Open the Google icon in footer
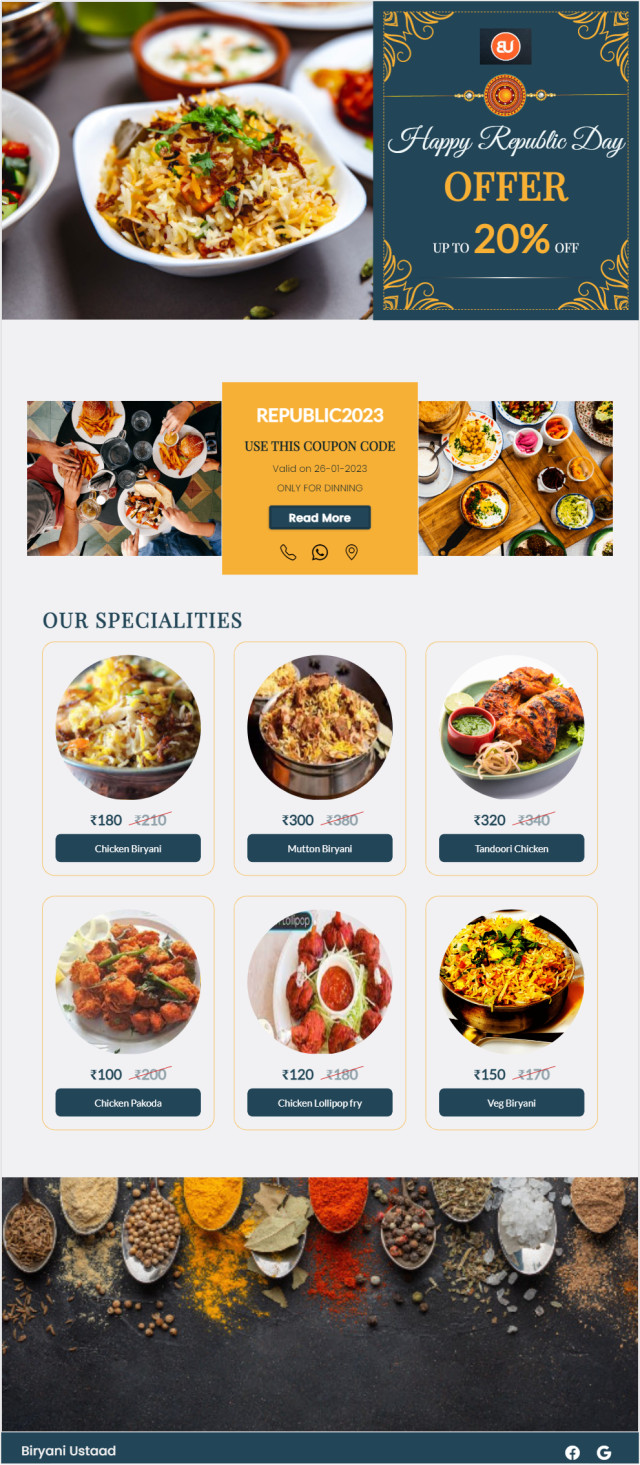The width and height of the screenshot is (640, 1465). [604, 1452]
